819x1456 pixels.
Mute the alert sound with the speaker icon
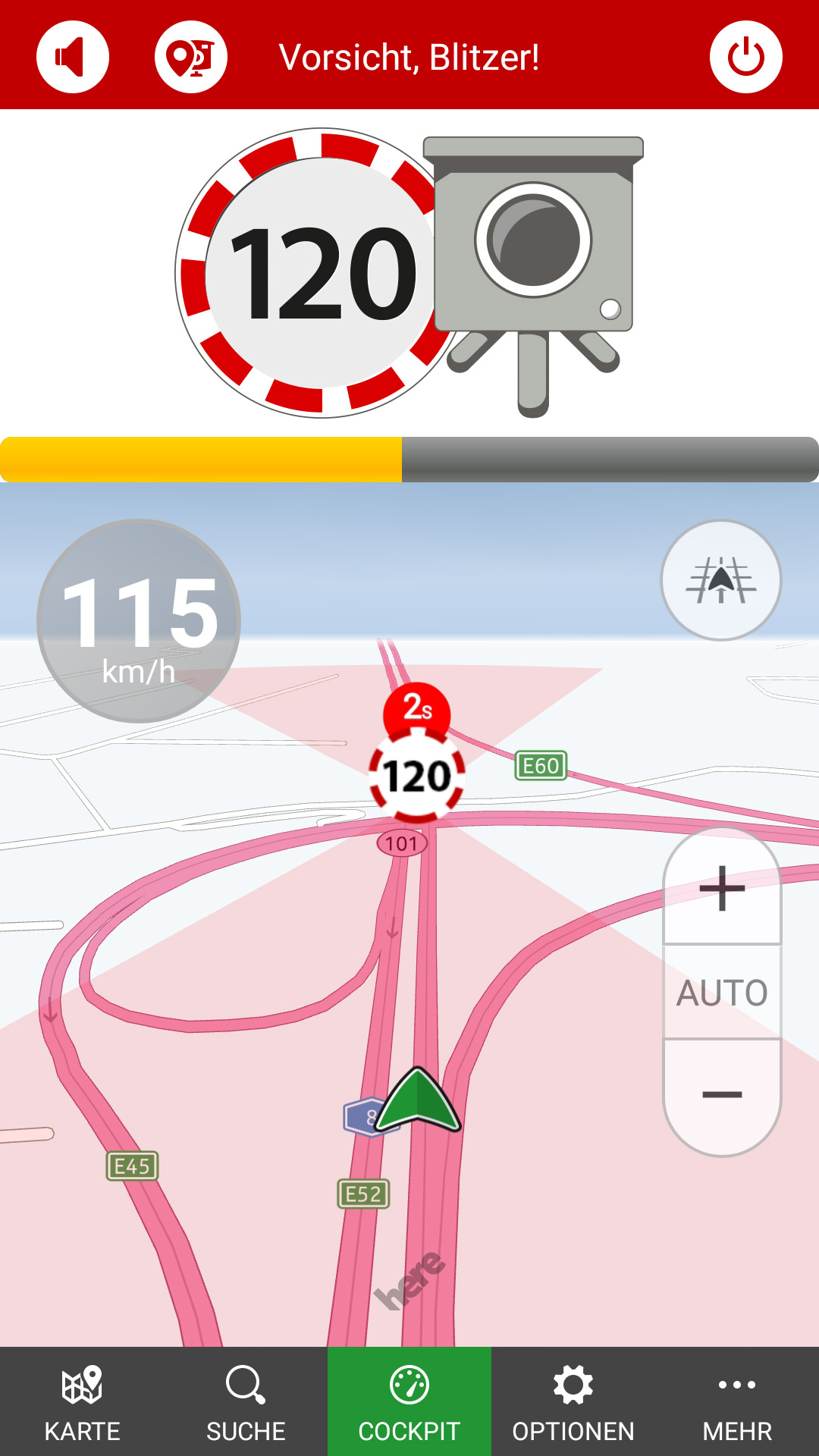(x=73, y=57)
